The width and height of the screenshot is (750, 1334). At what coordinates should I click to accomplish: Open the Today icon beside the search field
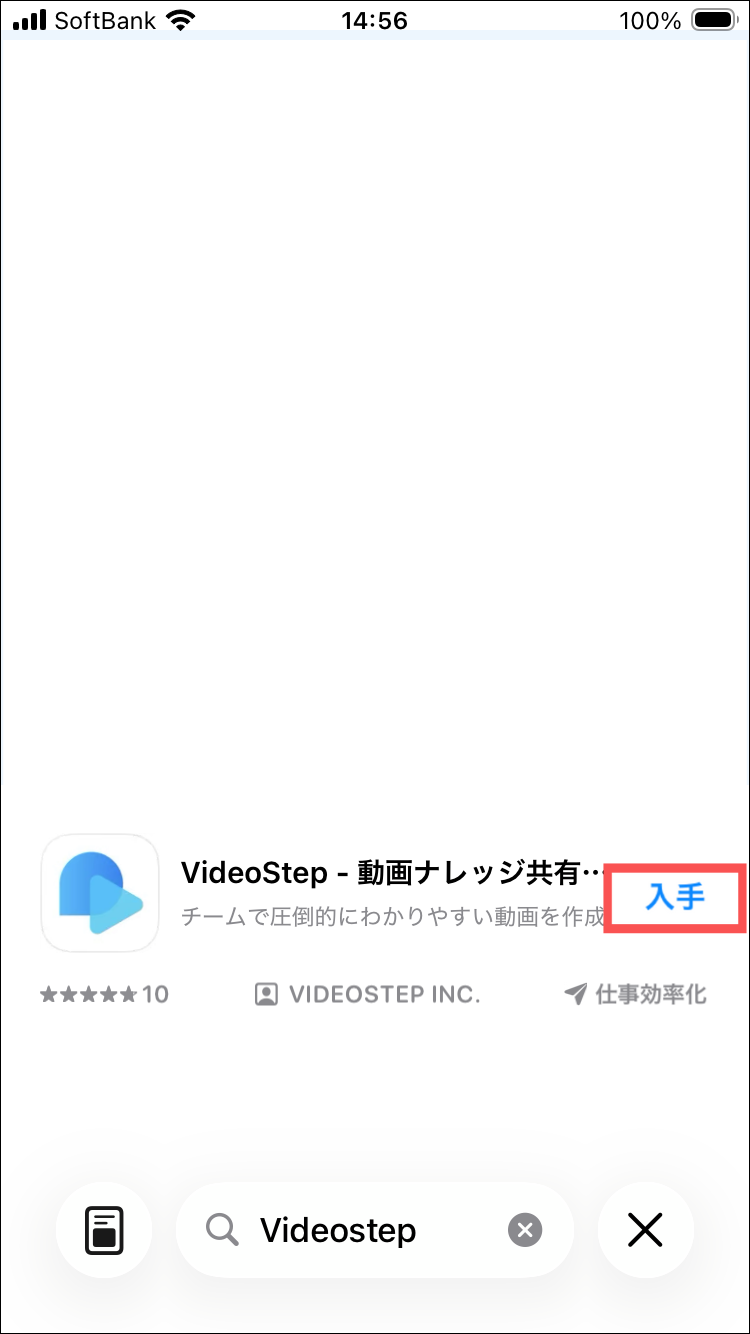coord(104,1229)
